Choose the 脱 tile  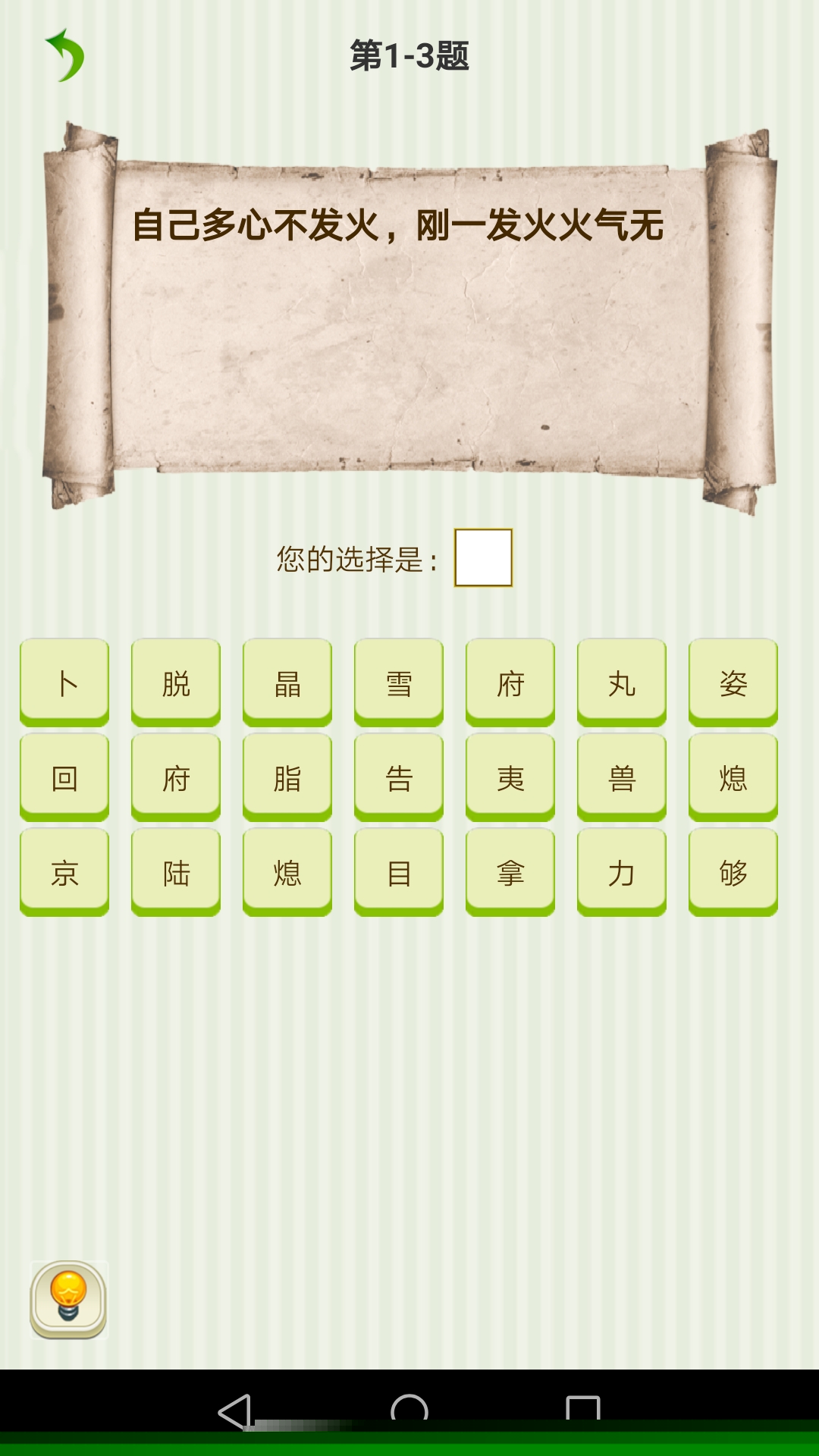176,682
